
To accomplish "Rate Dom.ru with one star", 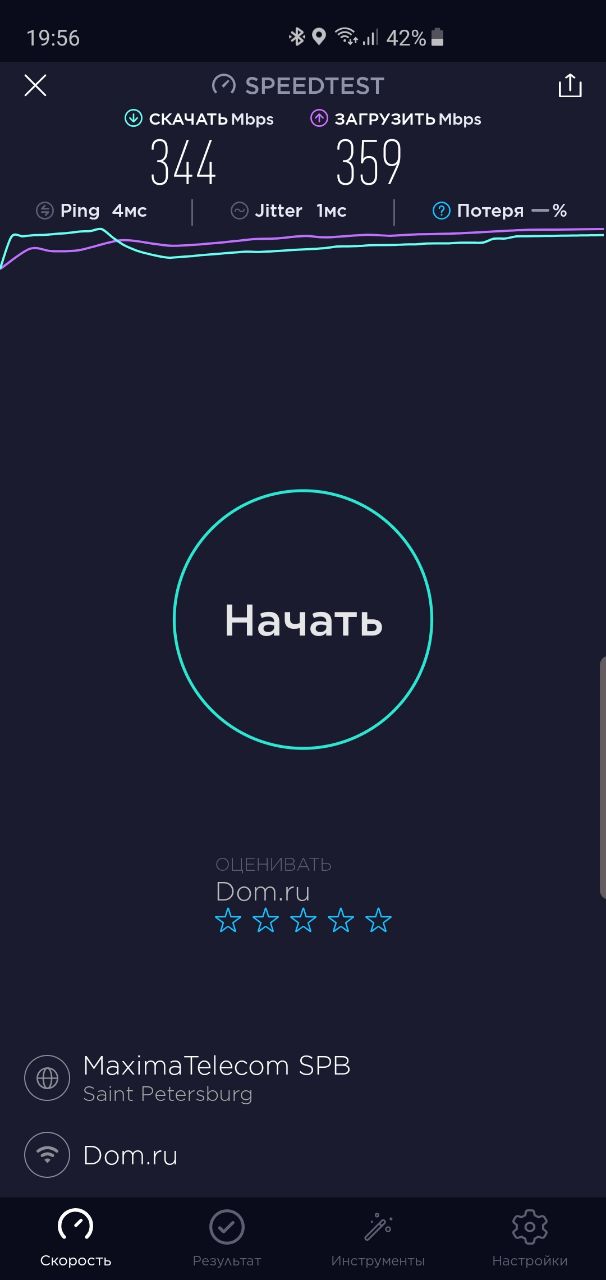I will click(x=228, y=921).
